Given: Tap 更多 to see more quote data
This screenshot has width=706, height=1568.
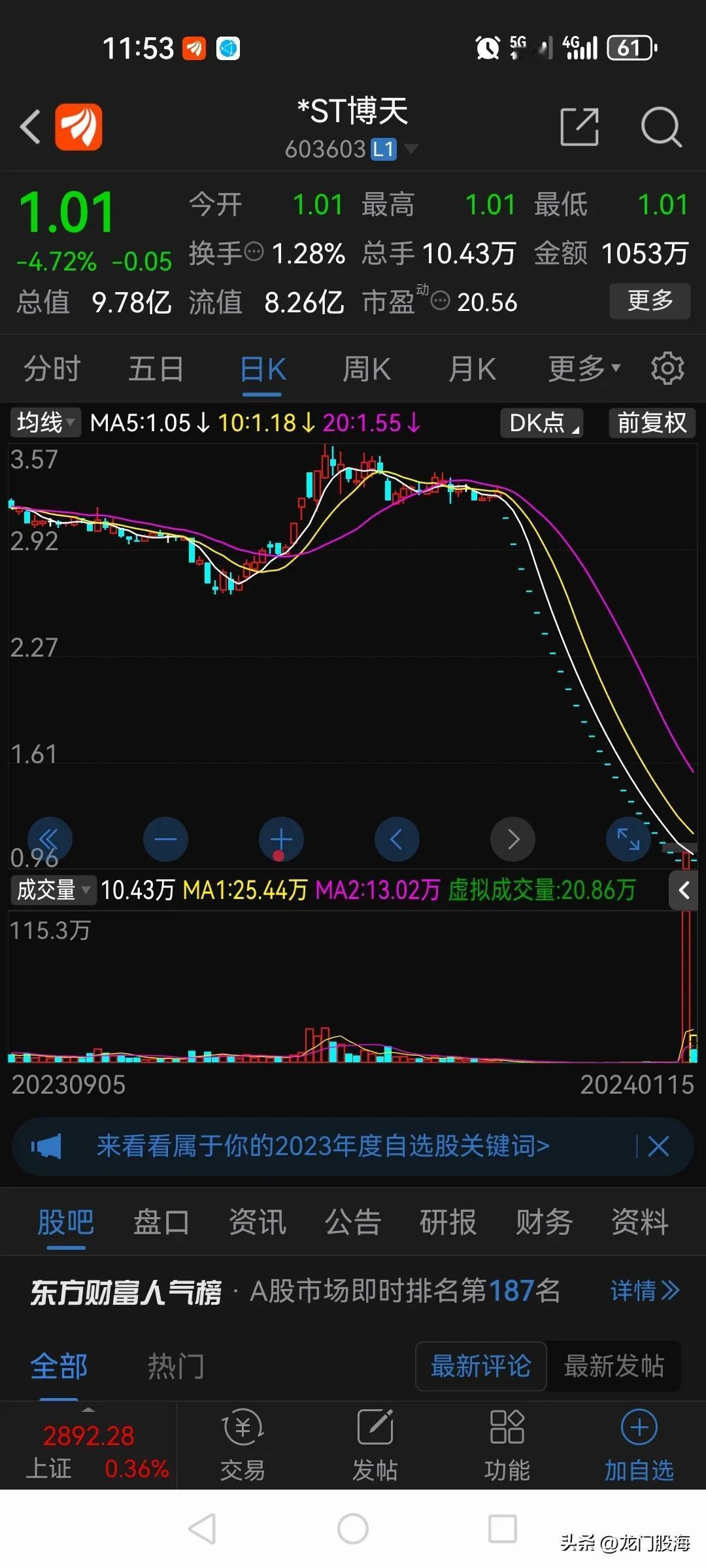Looking at the screenshot, I should 649,301.
